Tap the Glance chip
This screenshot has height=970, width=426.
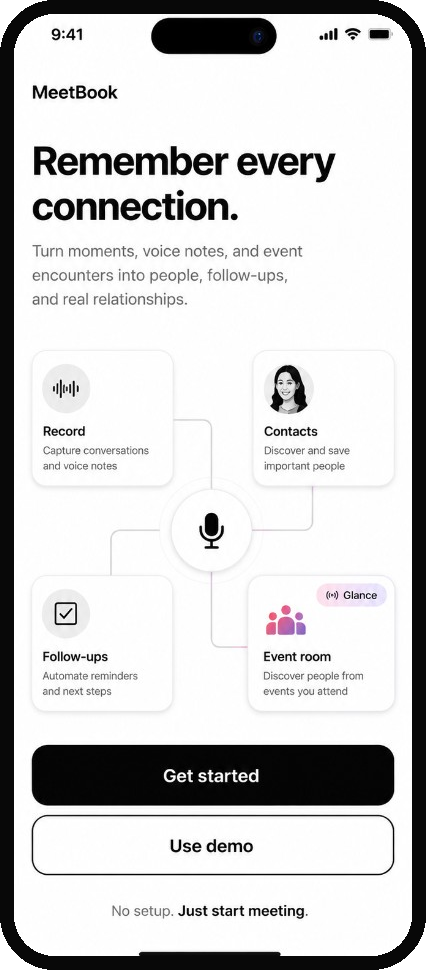point(351,595)
